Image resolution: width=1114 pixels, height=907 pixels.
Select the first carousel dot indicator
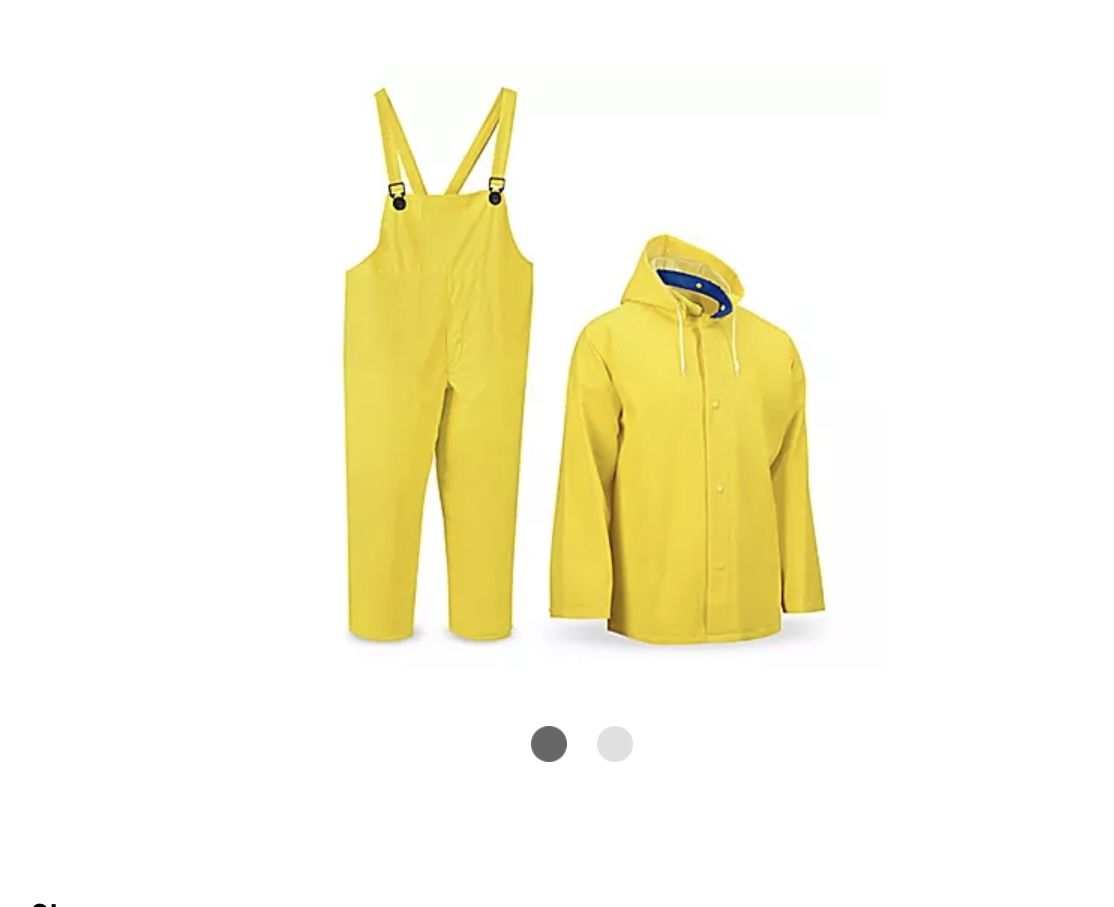coord(549,744)
